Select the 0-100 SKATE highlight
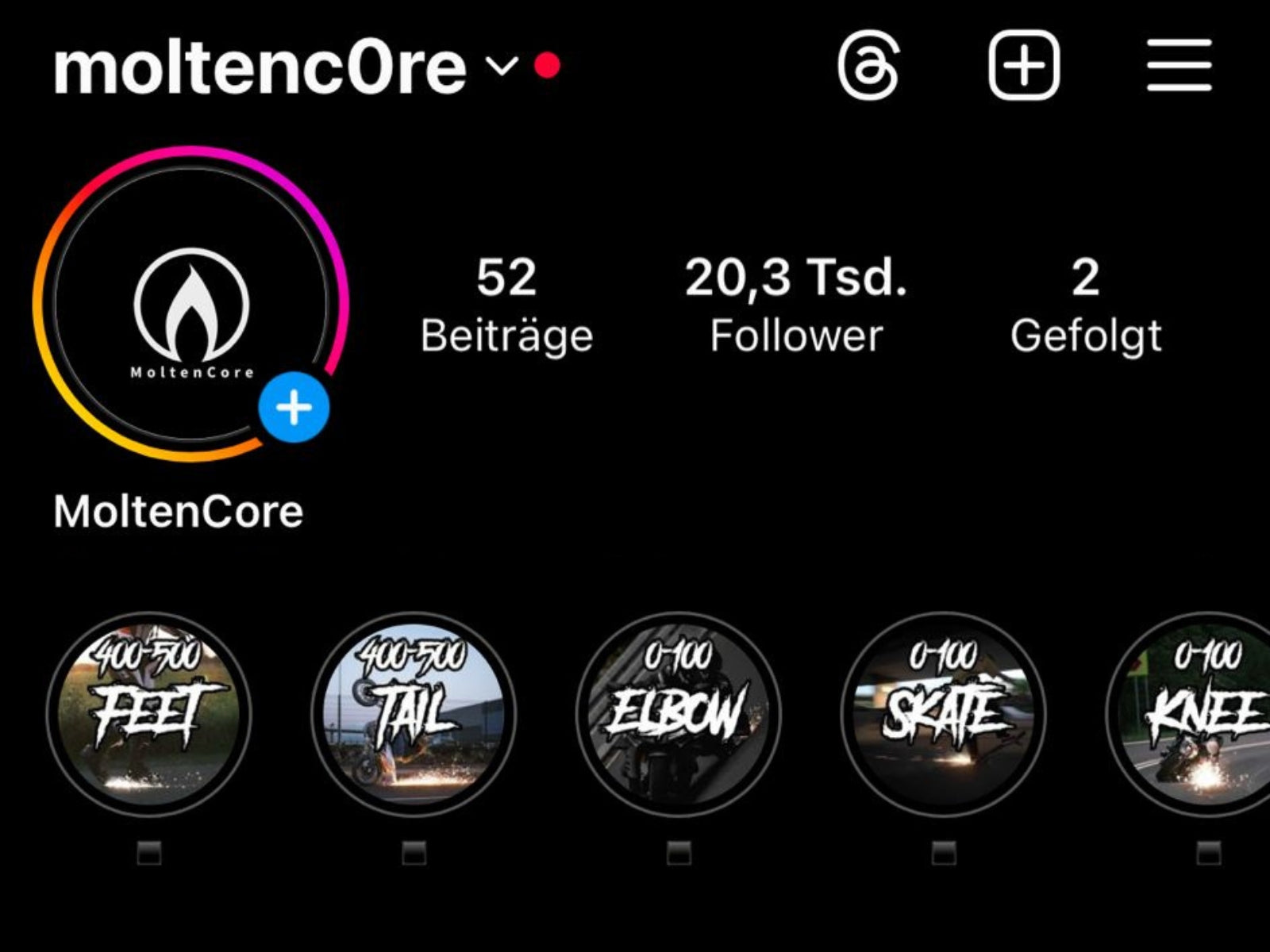This screenshot has height=952, width=1270. (x=943, y=714)
